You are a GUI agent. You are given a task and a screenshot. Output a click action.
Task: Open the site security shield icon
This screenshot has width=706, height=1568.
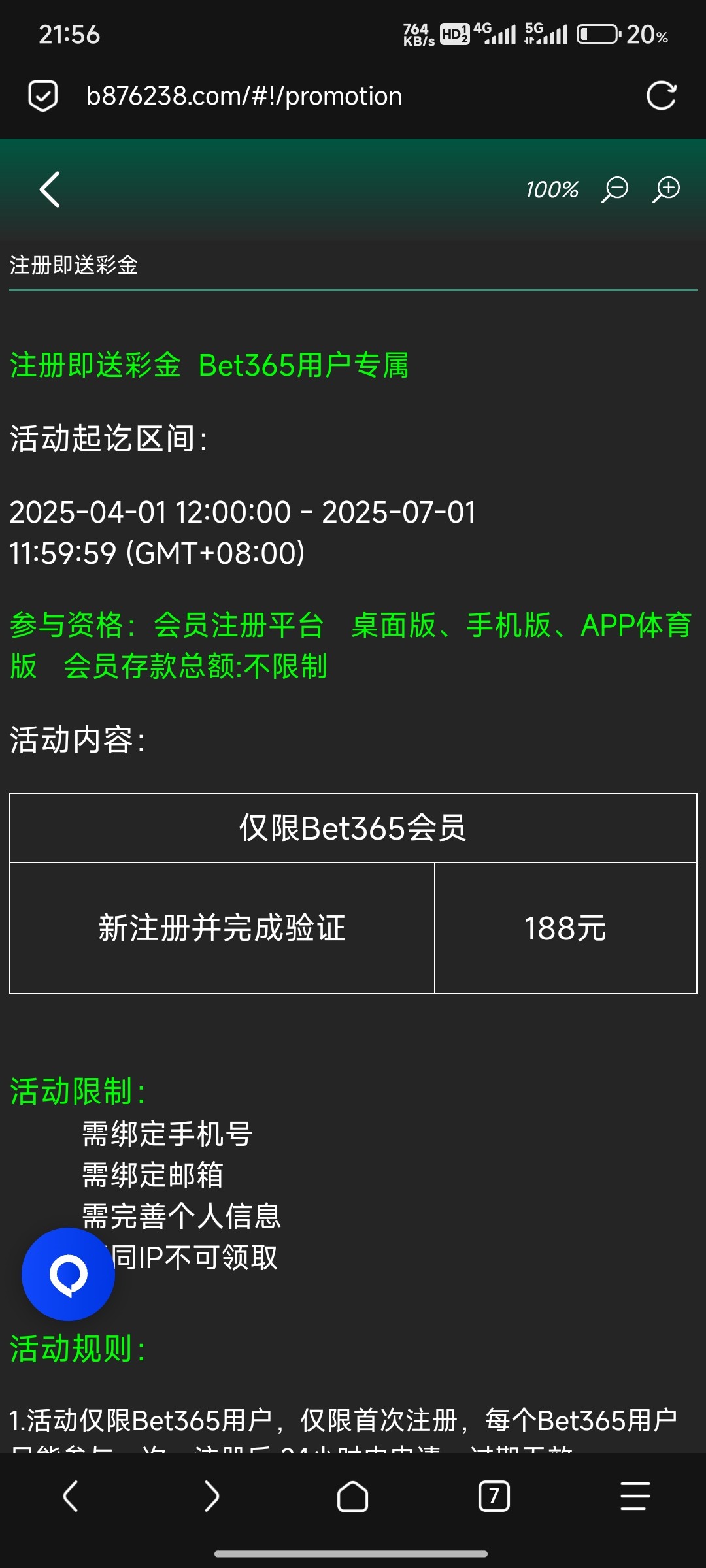[x=43, y=96]
